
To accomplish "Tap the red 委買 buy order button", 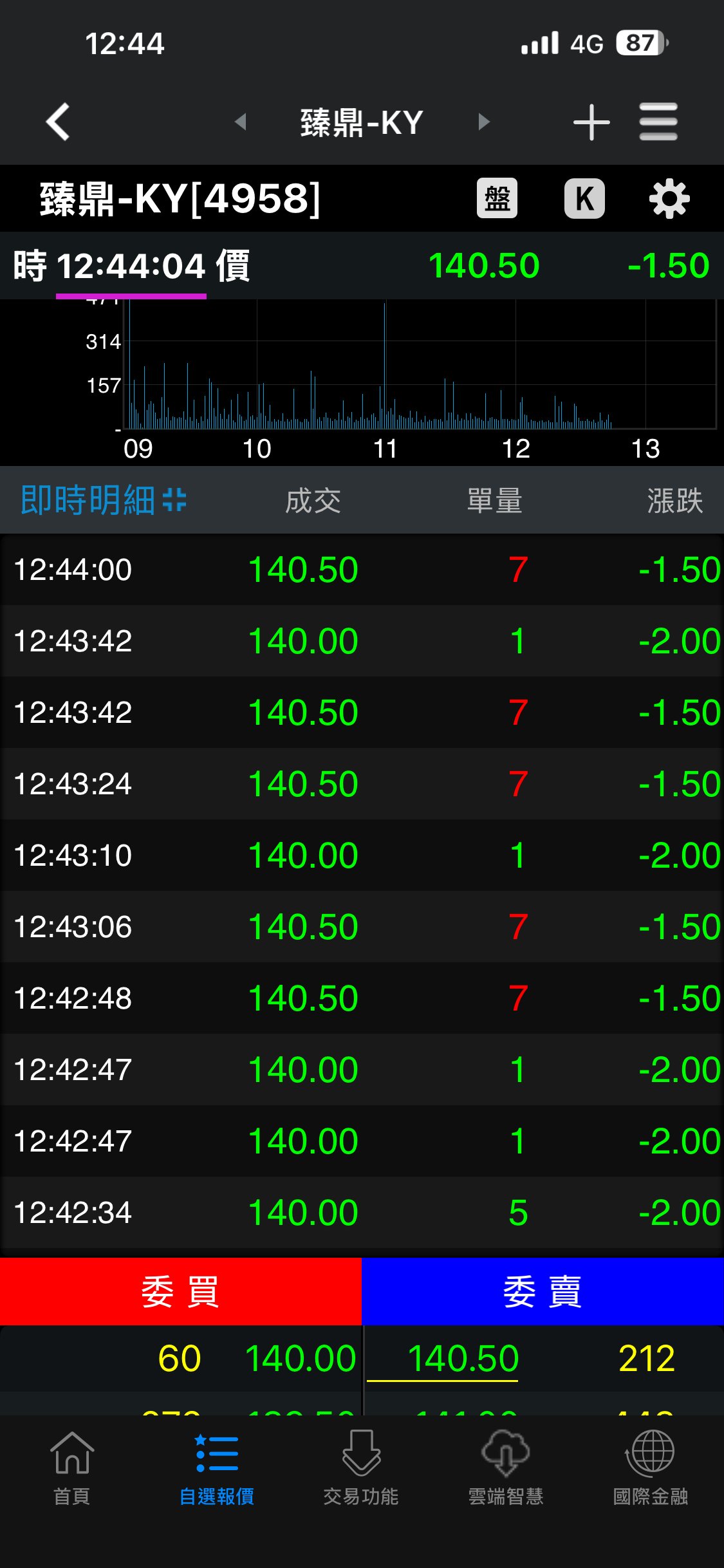I will pyautogui.click(x=180, y=1291).
